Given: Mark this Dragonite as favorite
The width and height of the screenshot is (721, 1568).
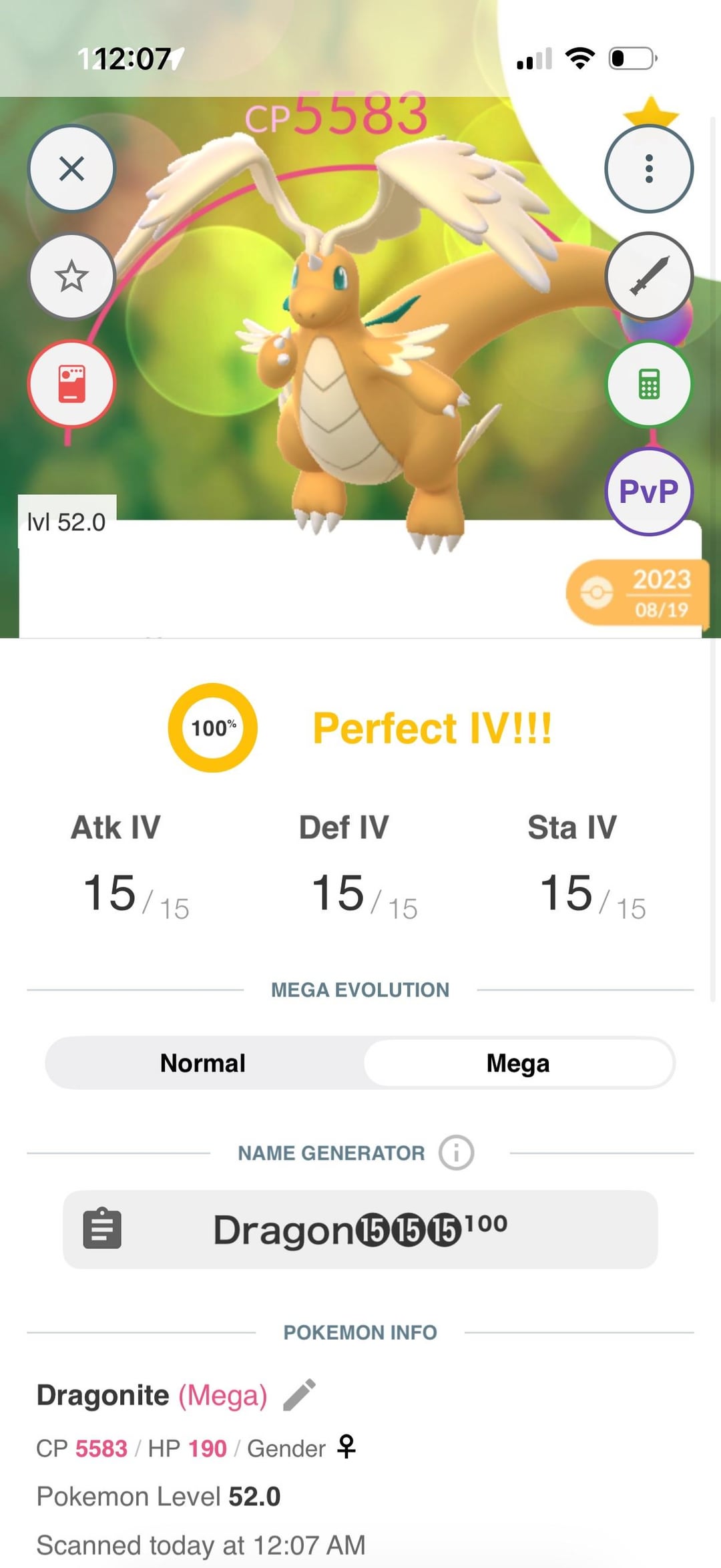Looking at the screenshot, I should [x=71, y=276].
